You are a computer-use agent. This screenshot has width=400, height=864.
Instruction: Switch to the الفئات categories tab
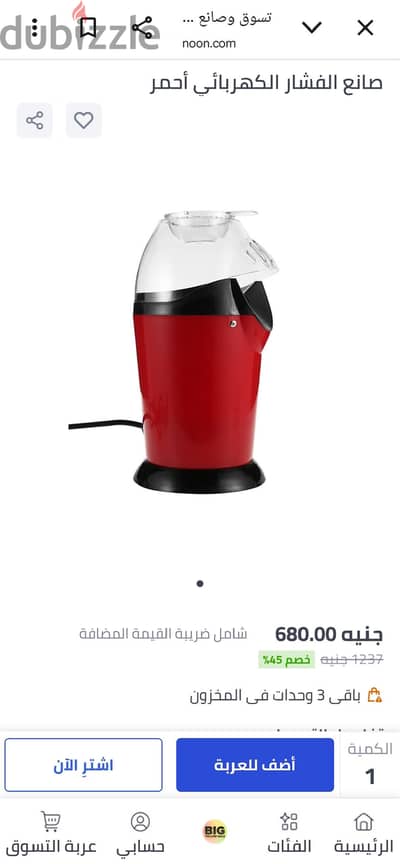tap(289, 833)
